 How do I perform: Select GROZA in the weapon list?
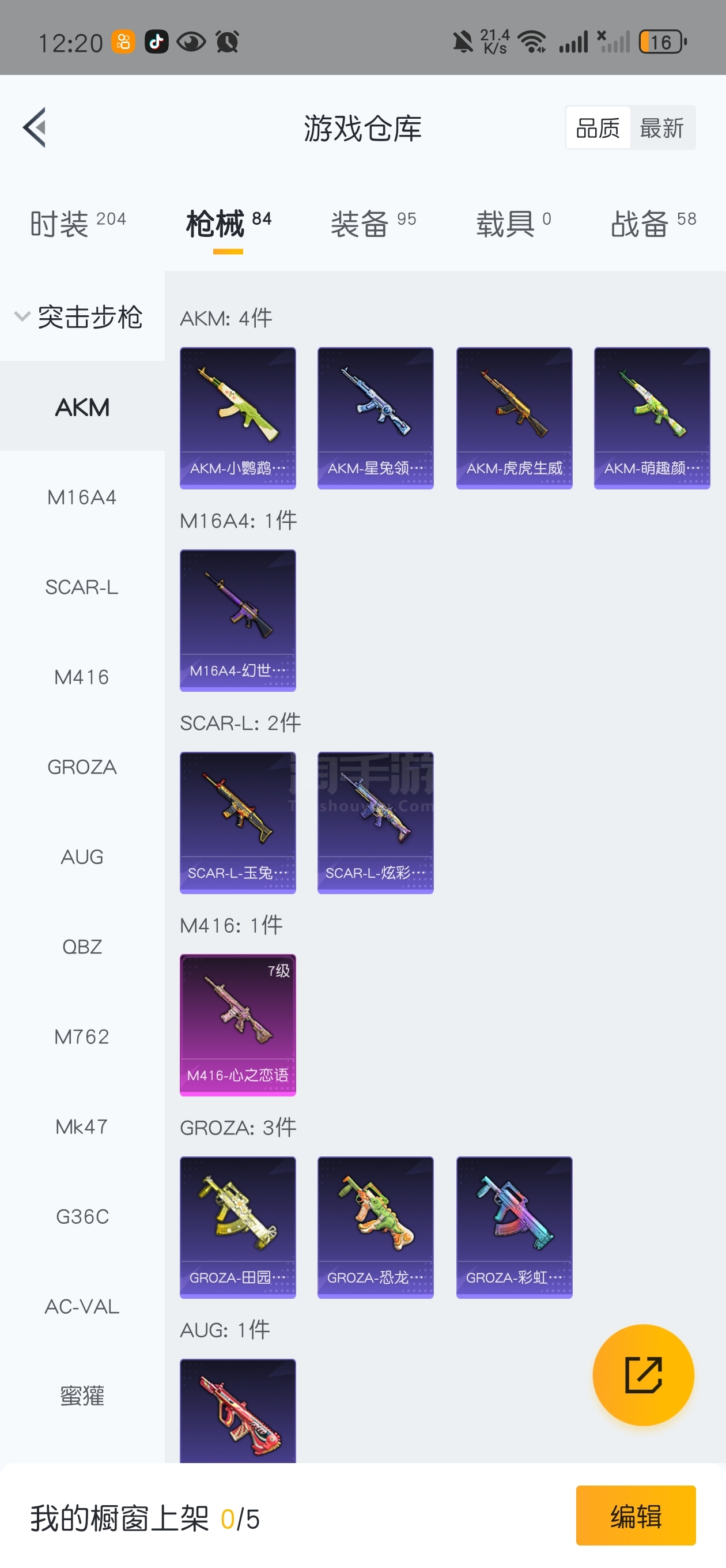point(82,767)
